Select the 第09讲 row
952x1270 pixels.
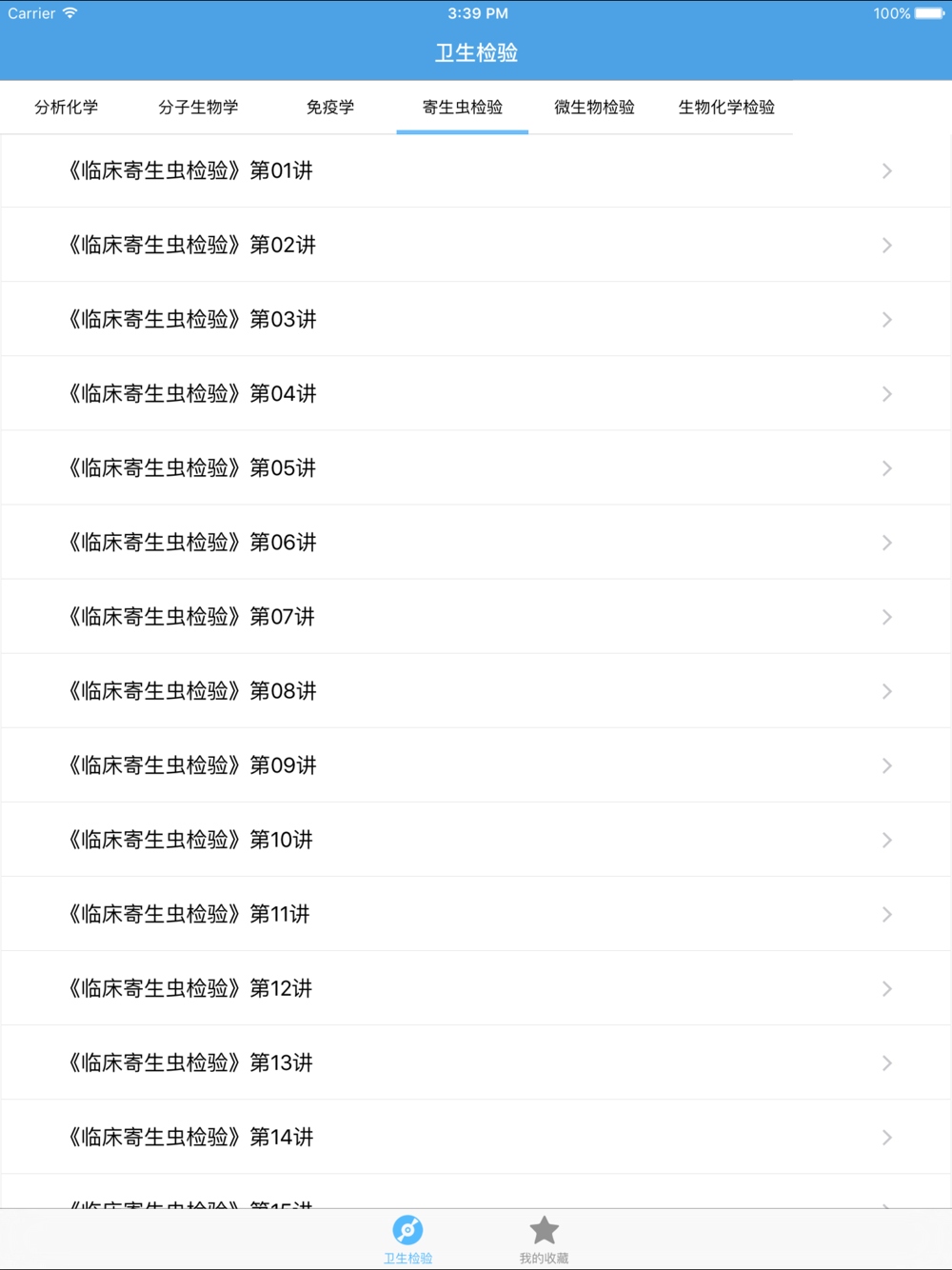(x=476, y=765)
